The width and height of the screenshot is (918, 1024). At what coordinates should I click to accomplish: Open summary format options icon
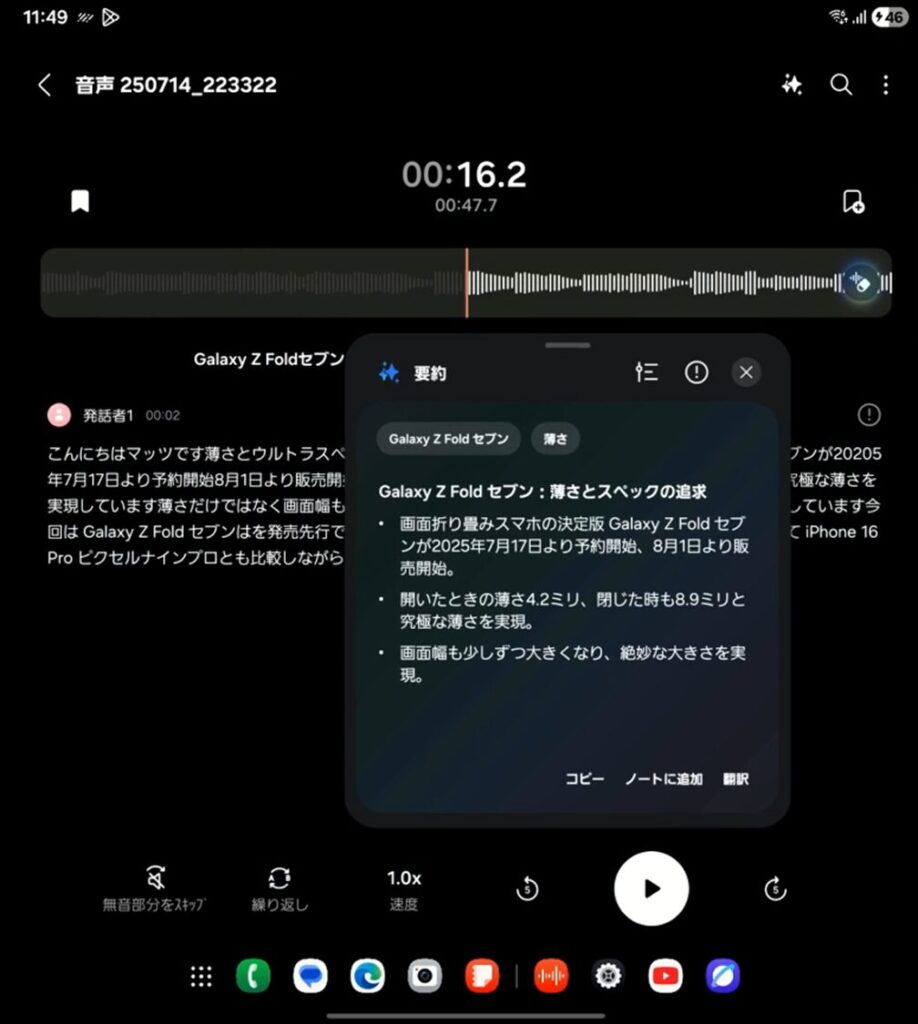pos(646,373)
